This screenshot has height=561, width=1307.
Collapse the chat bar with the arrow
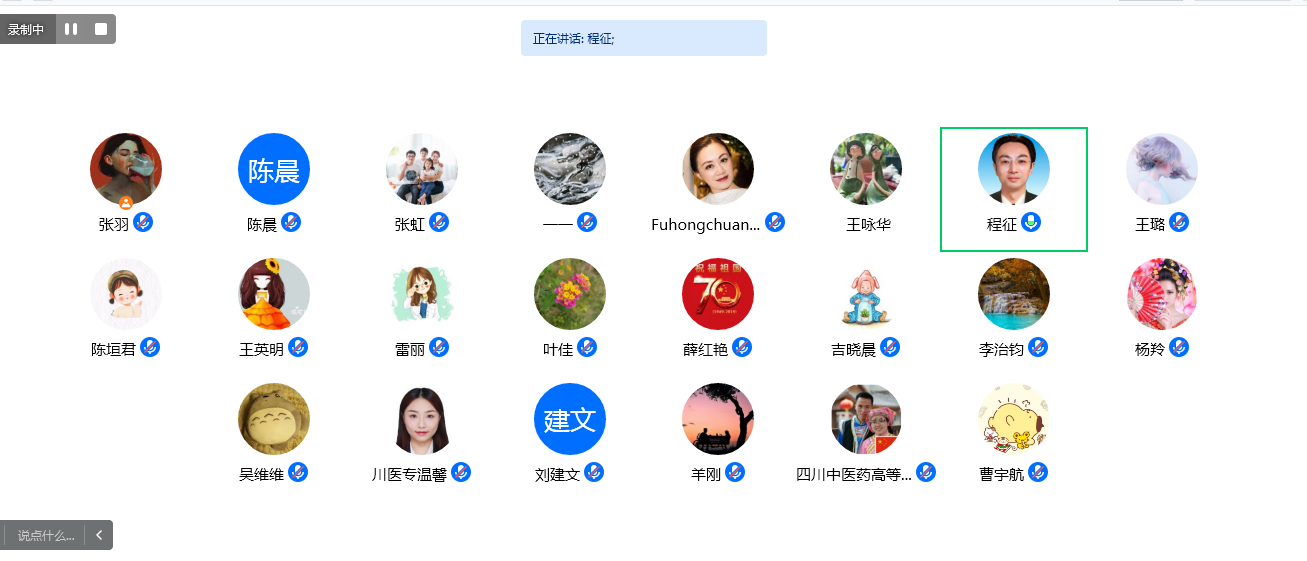coord(99,535)
